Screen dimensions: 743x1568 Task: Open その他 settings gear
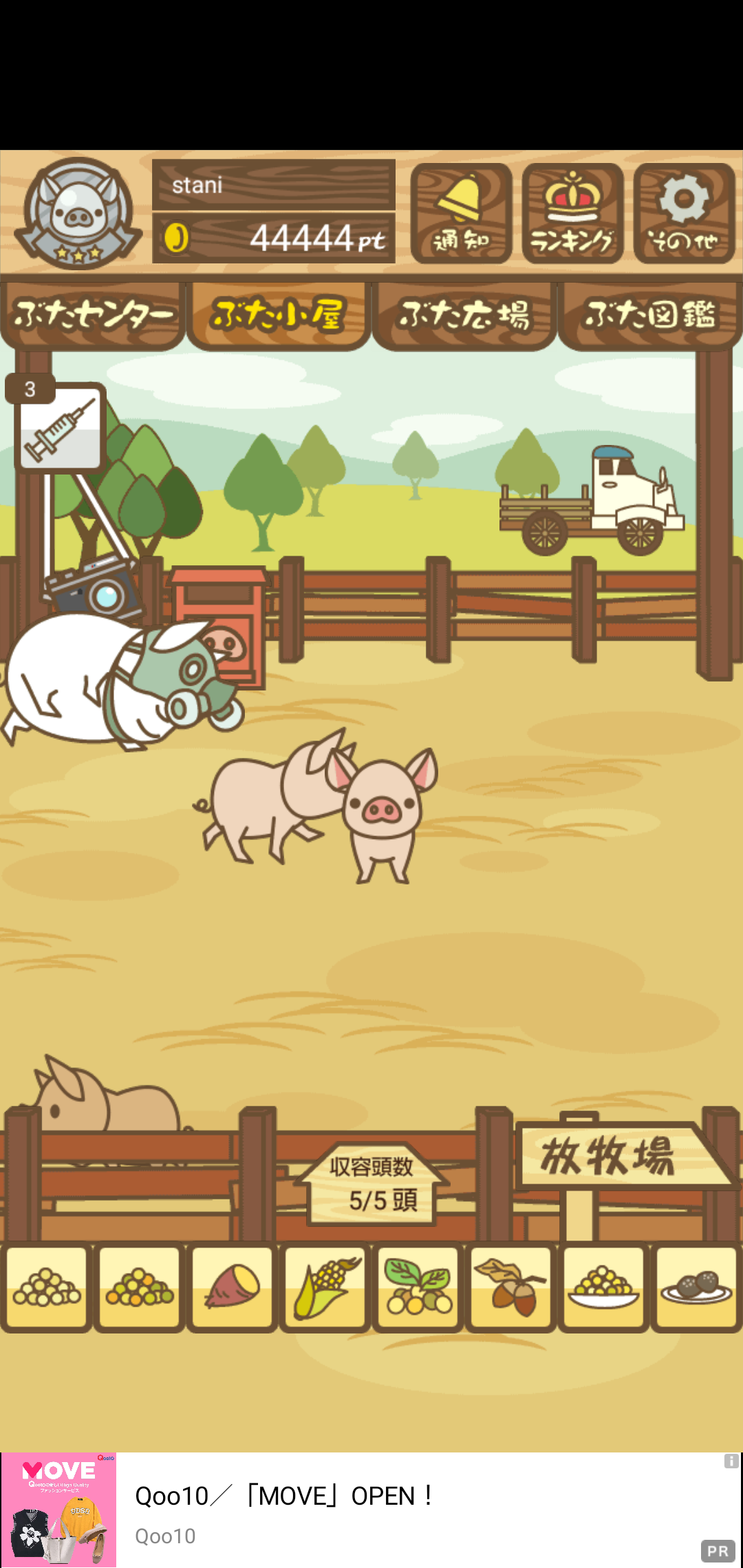click(684, 213)
